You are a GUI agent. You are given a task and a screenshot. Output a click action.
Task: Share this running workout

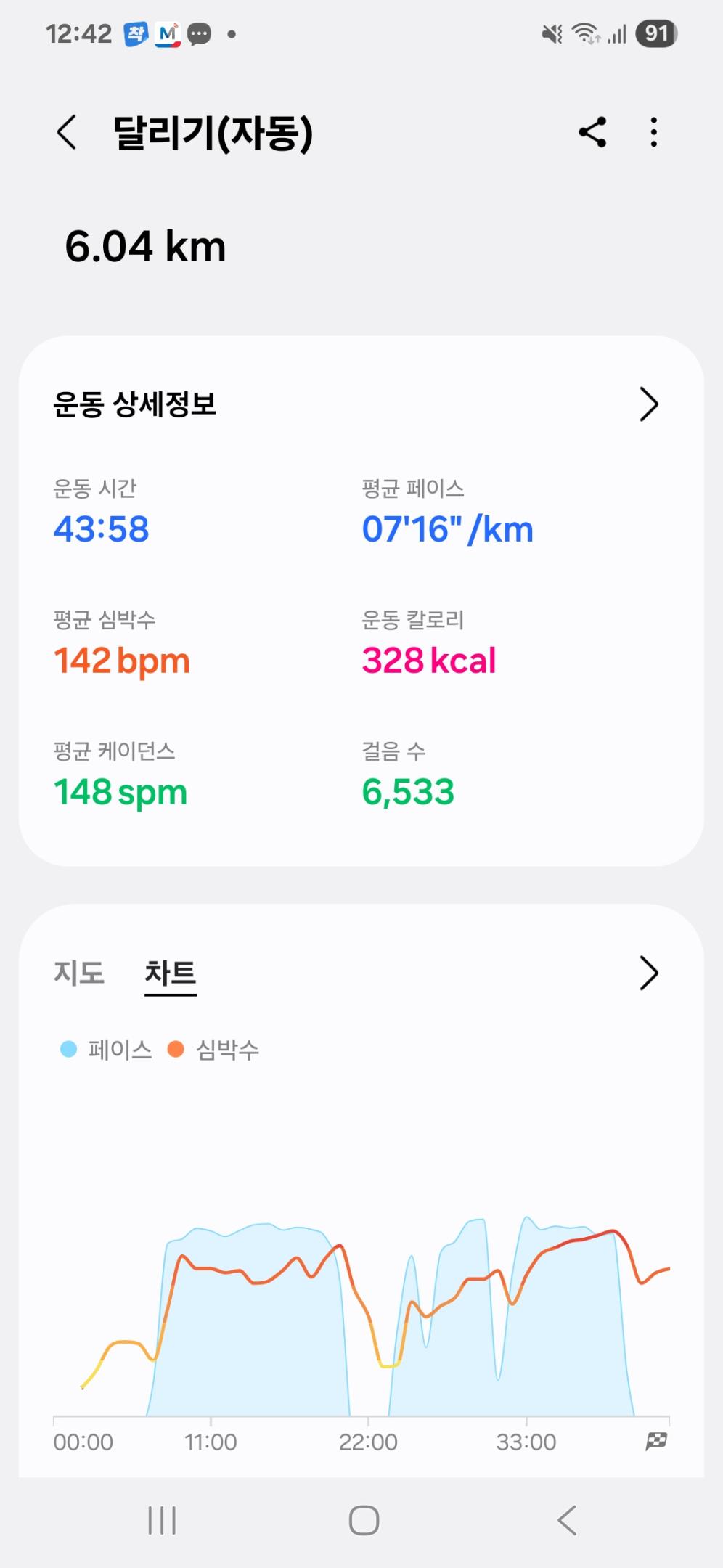click(x=592, y=132)
